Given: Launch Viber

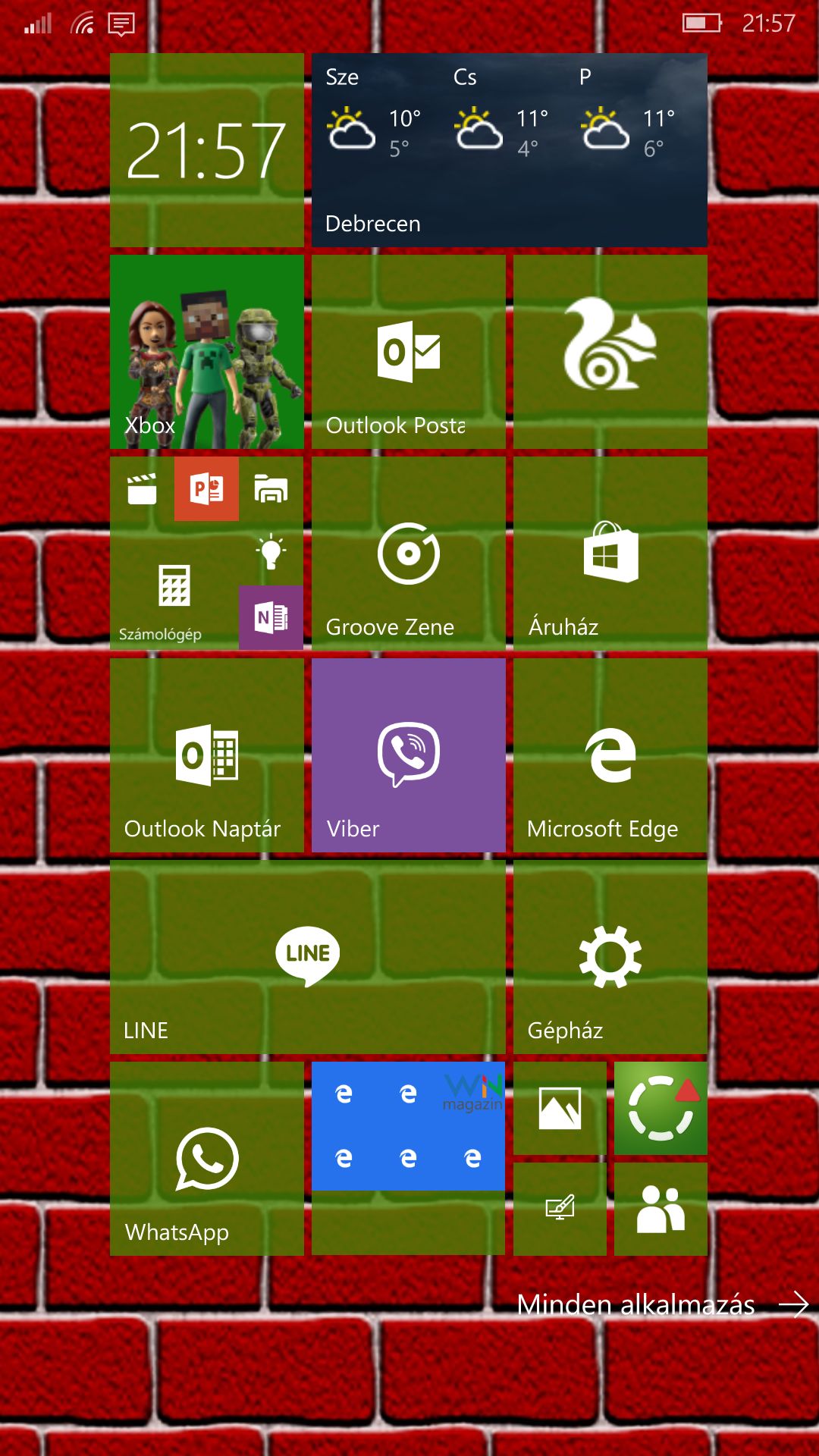Looking at the screenshot, I should [409, 755].
